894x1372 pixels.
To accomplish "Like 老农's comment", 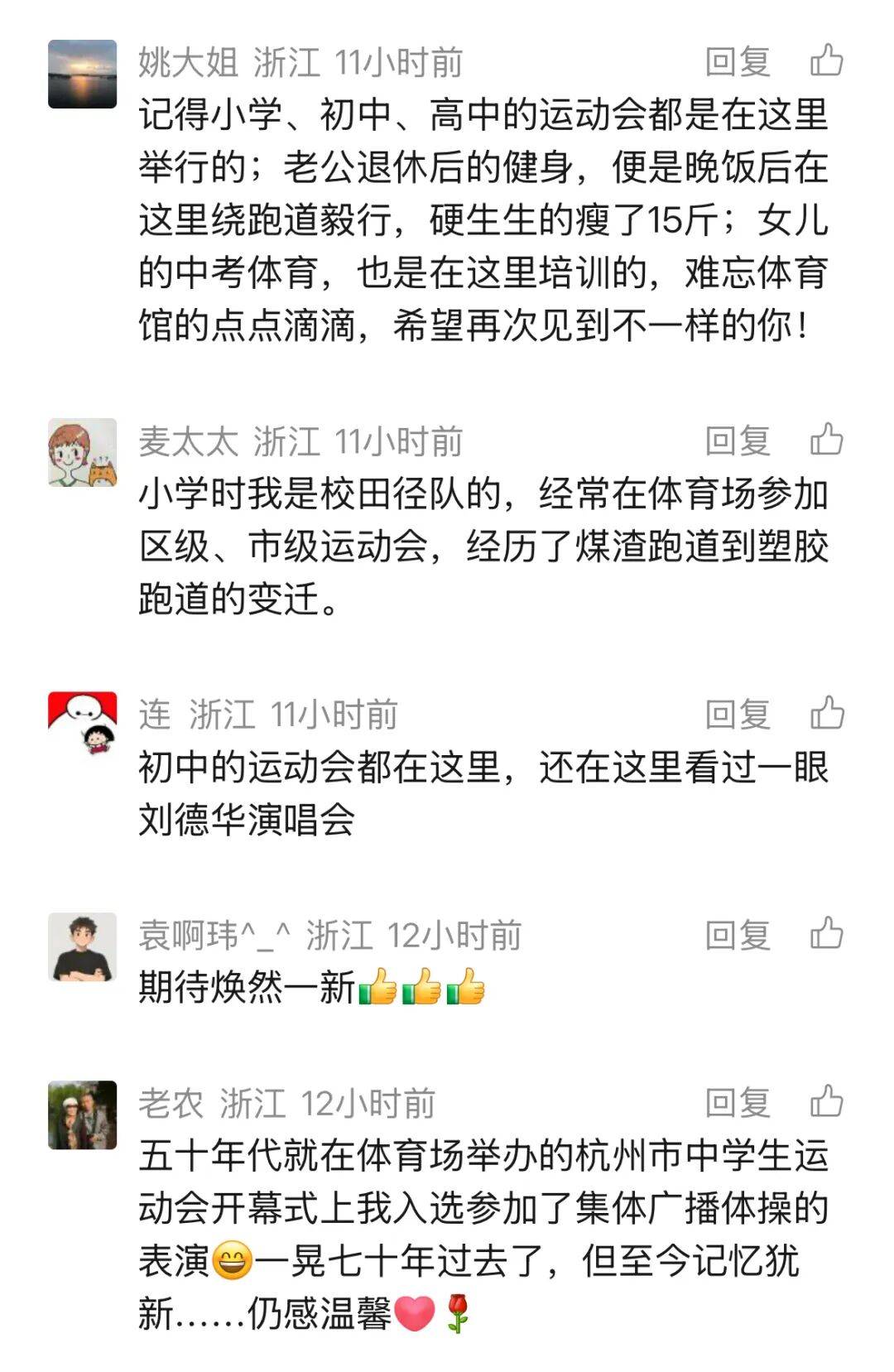I will 826,1102.
